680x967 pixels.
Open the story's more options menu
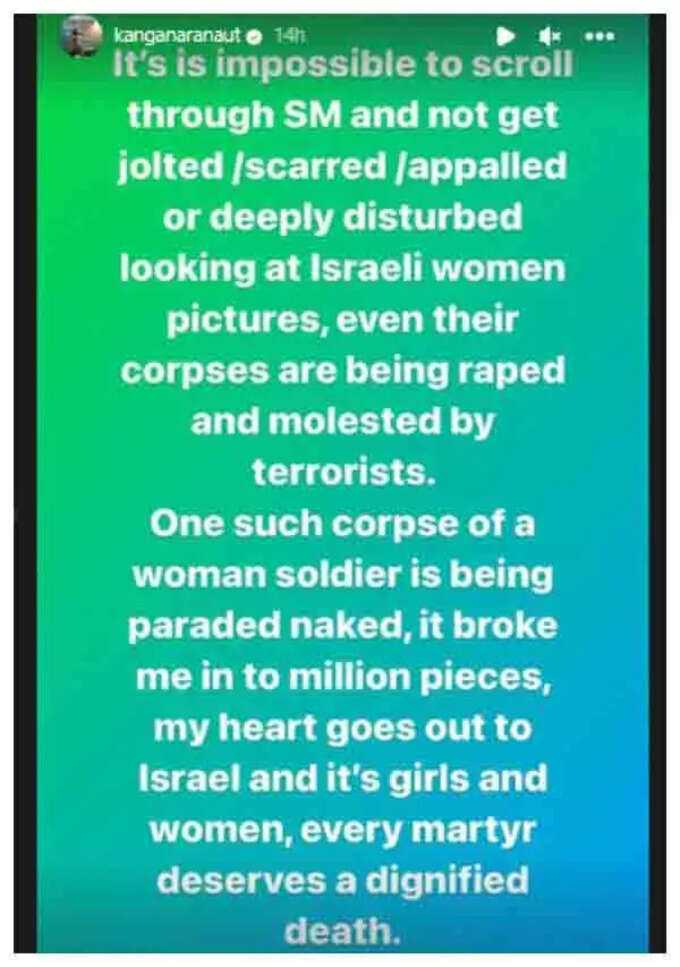[599, 36]
